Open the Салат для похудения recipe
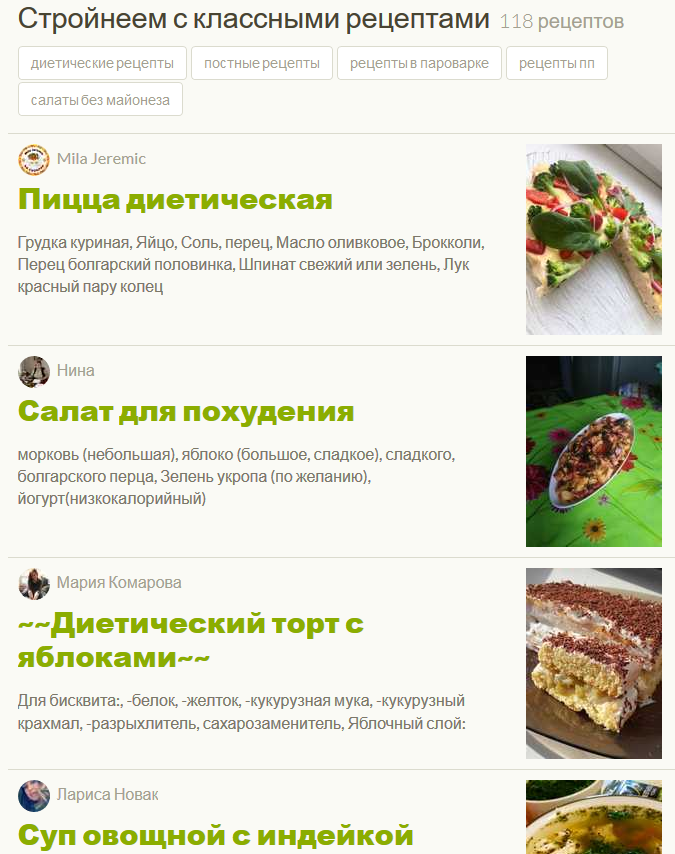The image size is (675, 854). (186, 411)
